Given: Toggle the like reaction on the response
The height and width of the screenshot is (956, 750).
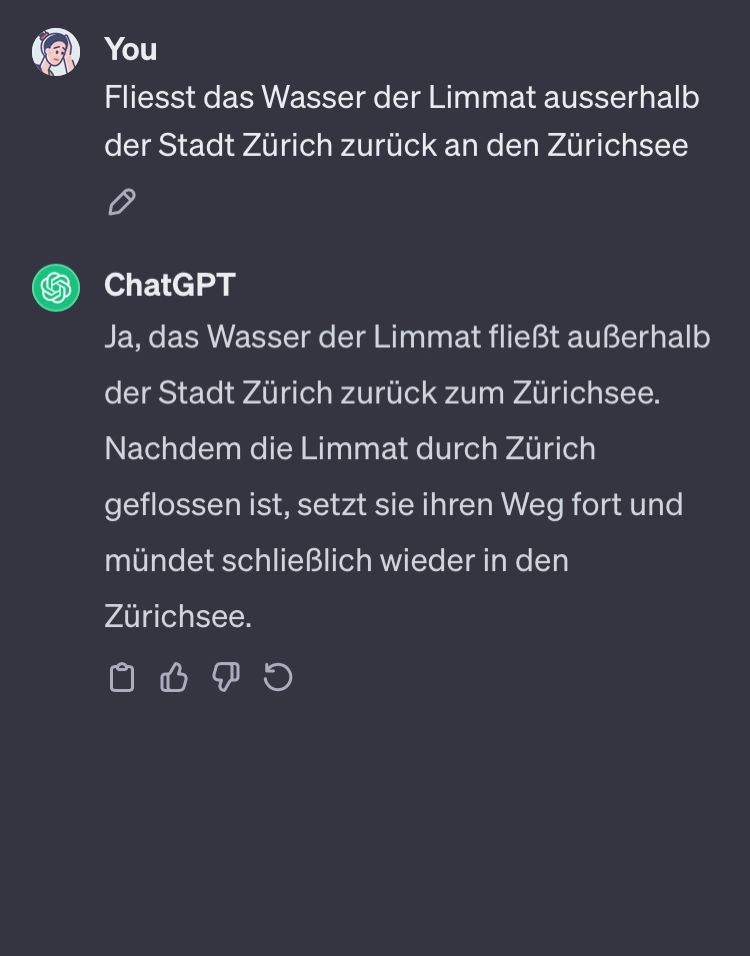Looking at the screenshot, I should click(x=173, y=677).
